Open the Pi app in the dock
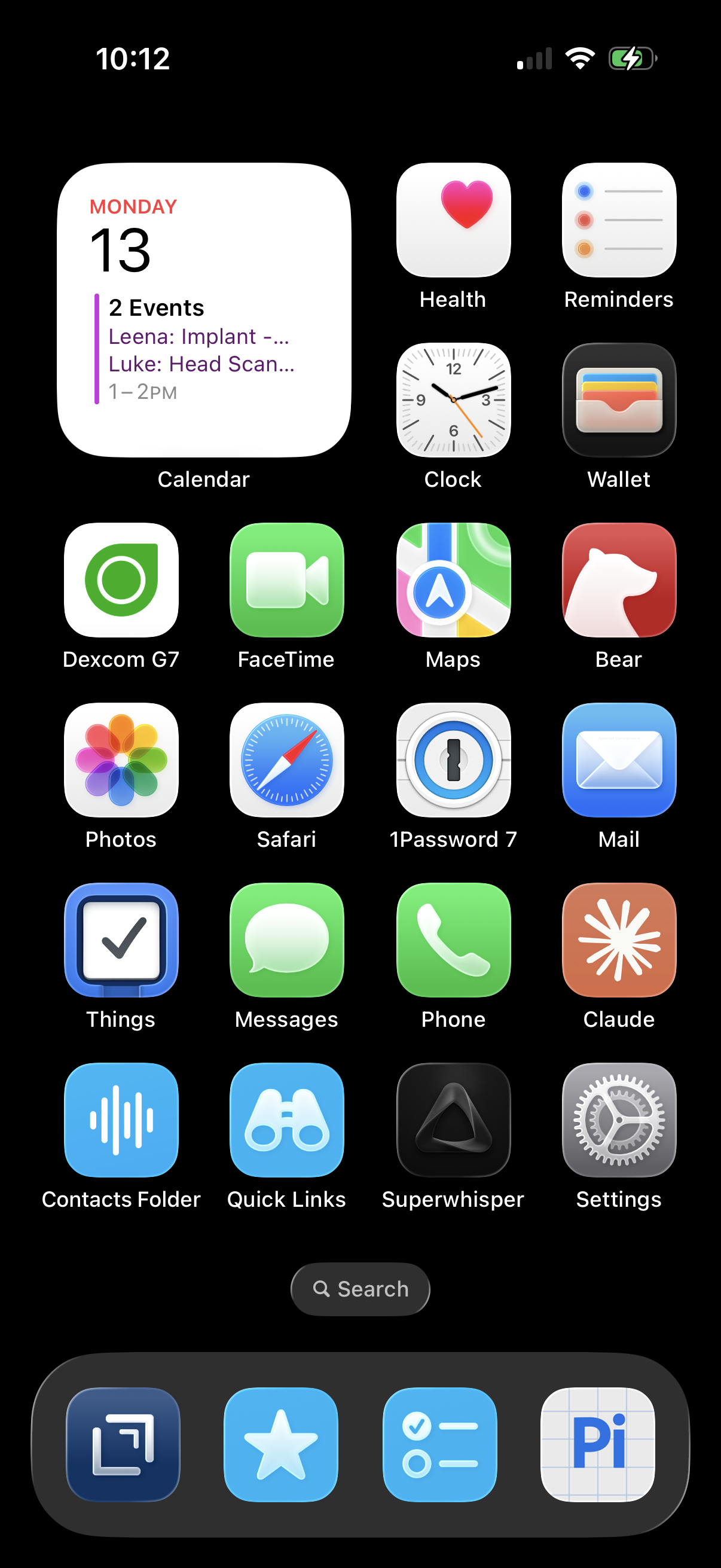This screenshot has height=1568, width=721. (597, 1444)
